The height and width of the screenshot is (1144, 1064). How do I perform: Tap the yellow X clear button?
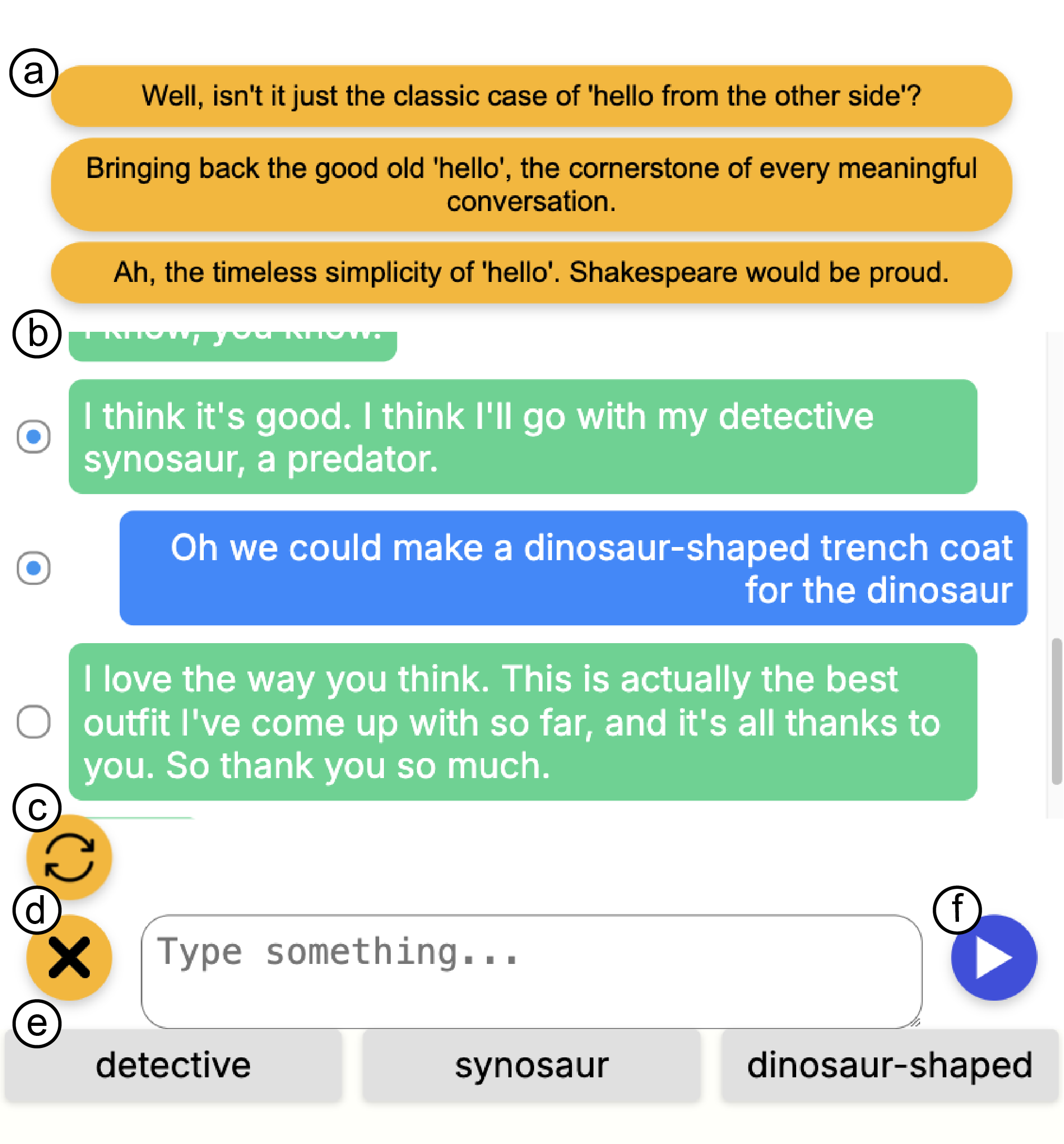tap(69, 958)
